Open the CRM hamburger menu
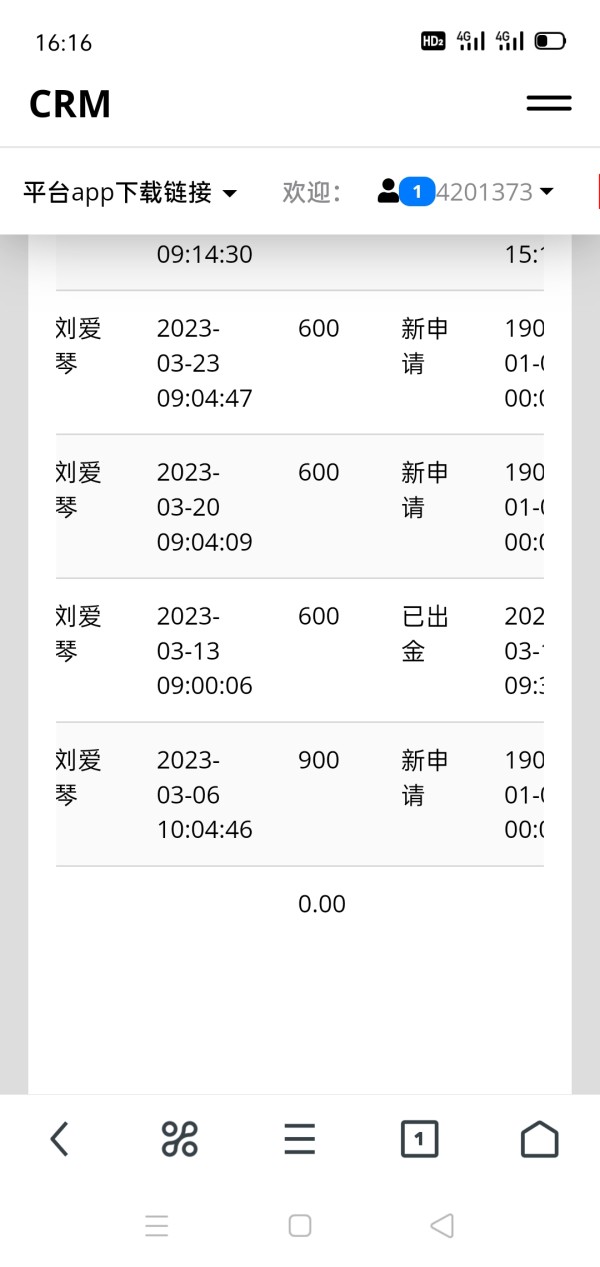Viewport: 600px width, 1267px height. point(549,103)
